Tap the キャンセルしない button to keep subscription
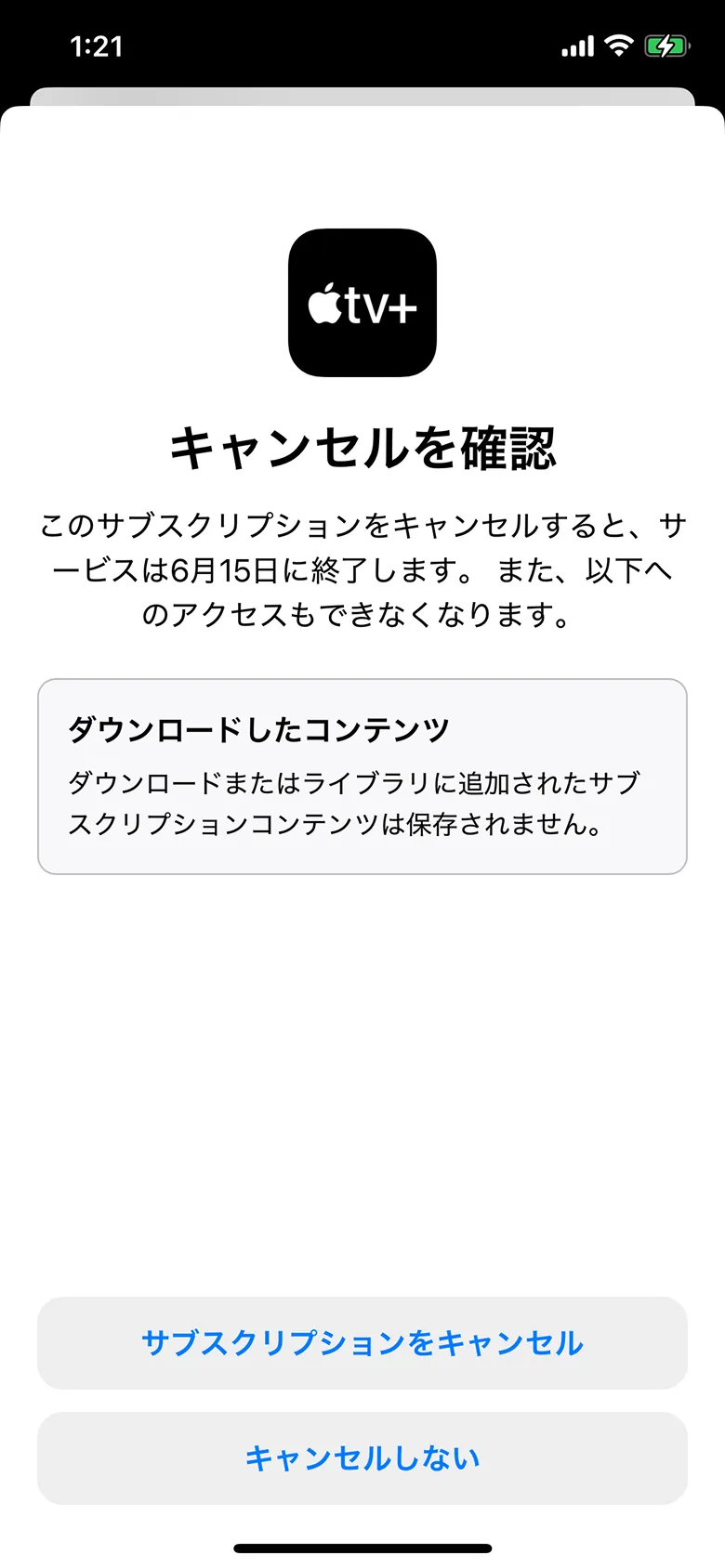725x1568 pixels. (362, 1457)
